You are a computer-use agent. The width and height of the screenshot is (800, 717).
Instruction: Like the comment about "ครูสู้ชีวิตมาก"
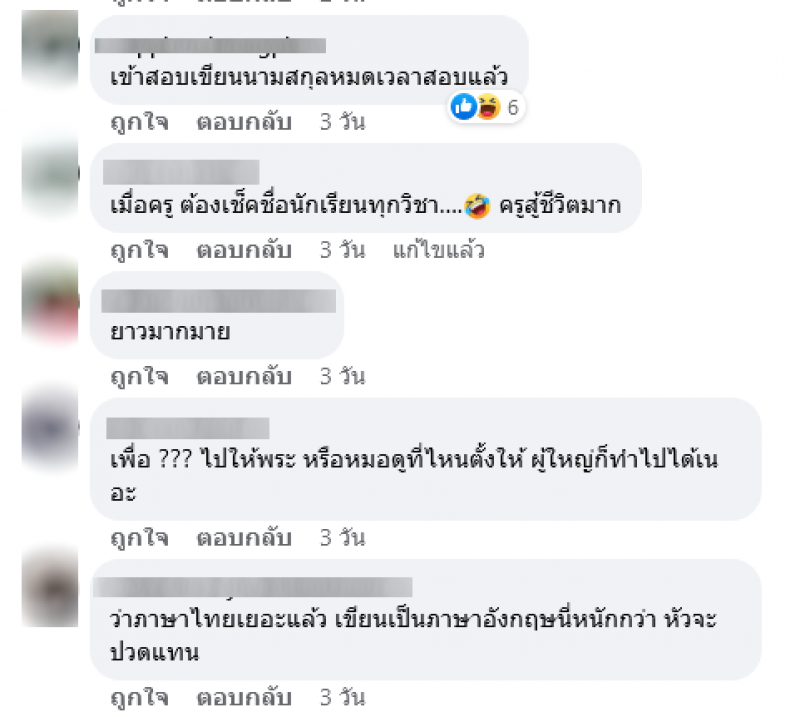(x=139, y=250)
